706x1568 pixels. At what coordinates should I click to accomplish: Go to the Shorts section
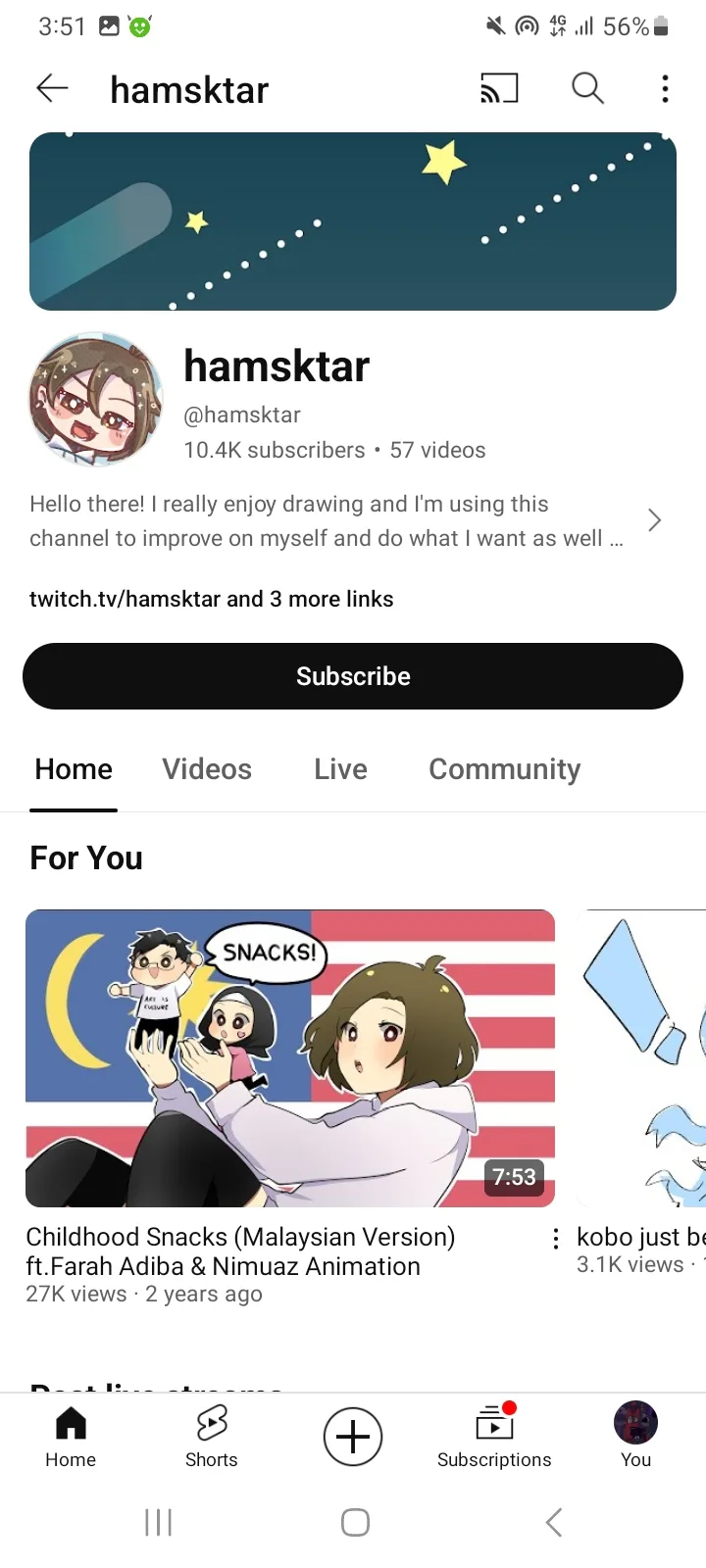[x=212, y=1437]
